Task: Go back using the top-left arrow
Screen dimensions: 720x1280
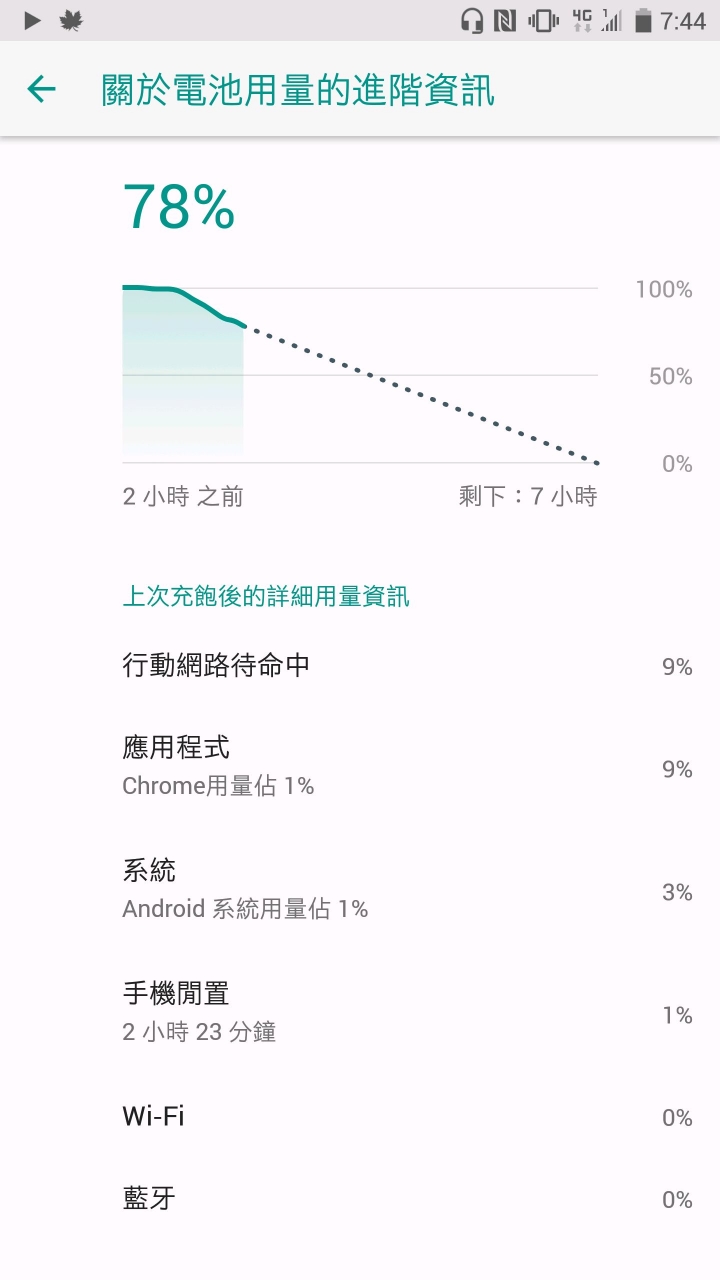Action: (41, 89)
